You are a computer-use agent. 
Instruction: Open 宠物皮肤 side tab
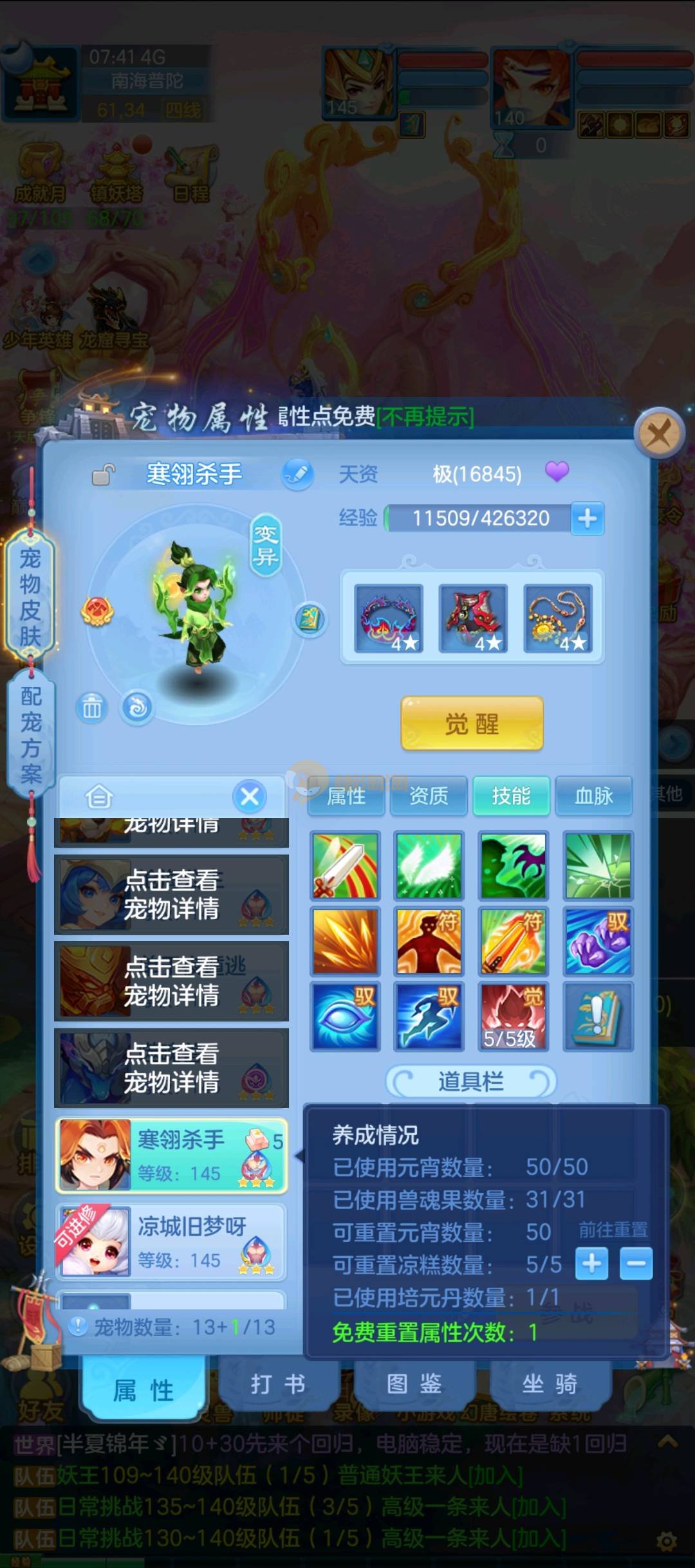pyautogui.click(x=30, y=597)
